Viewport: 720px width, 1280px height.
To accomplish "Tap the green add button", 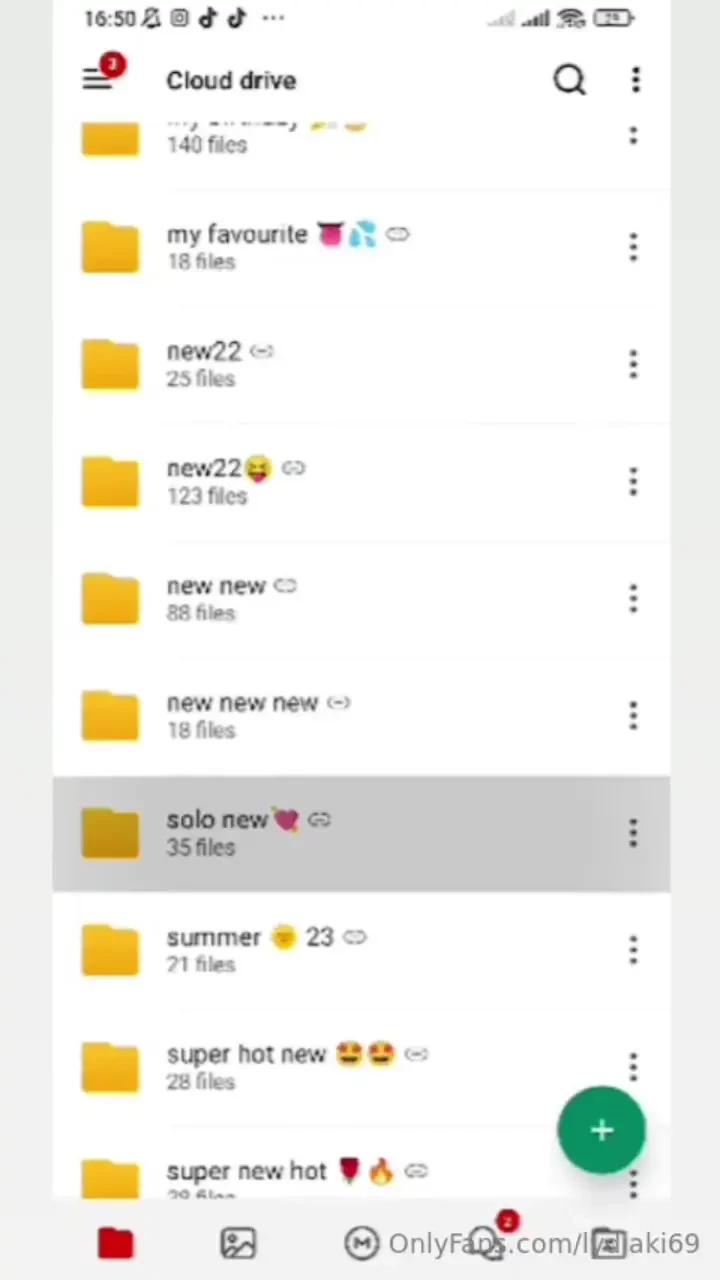I will click(x=601, y=1131).
